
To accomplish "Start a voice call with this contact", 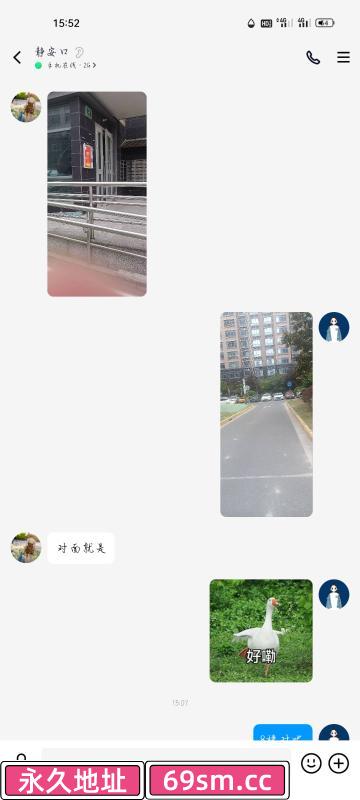I will [313, 58].
